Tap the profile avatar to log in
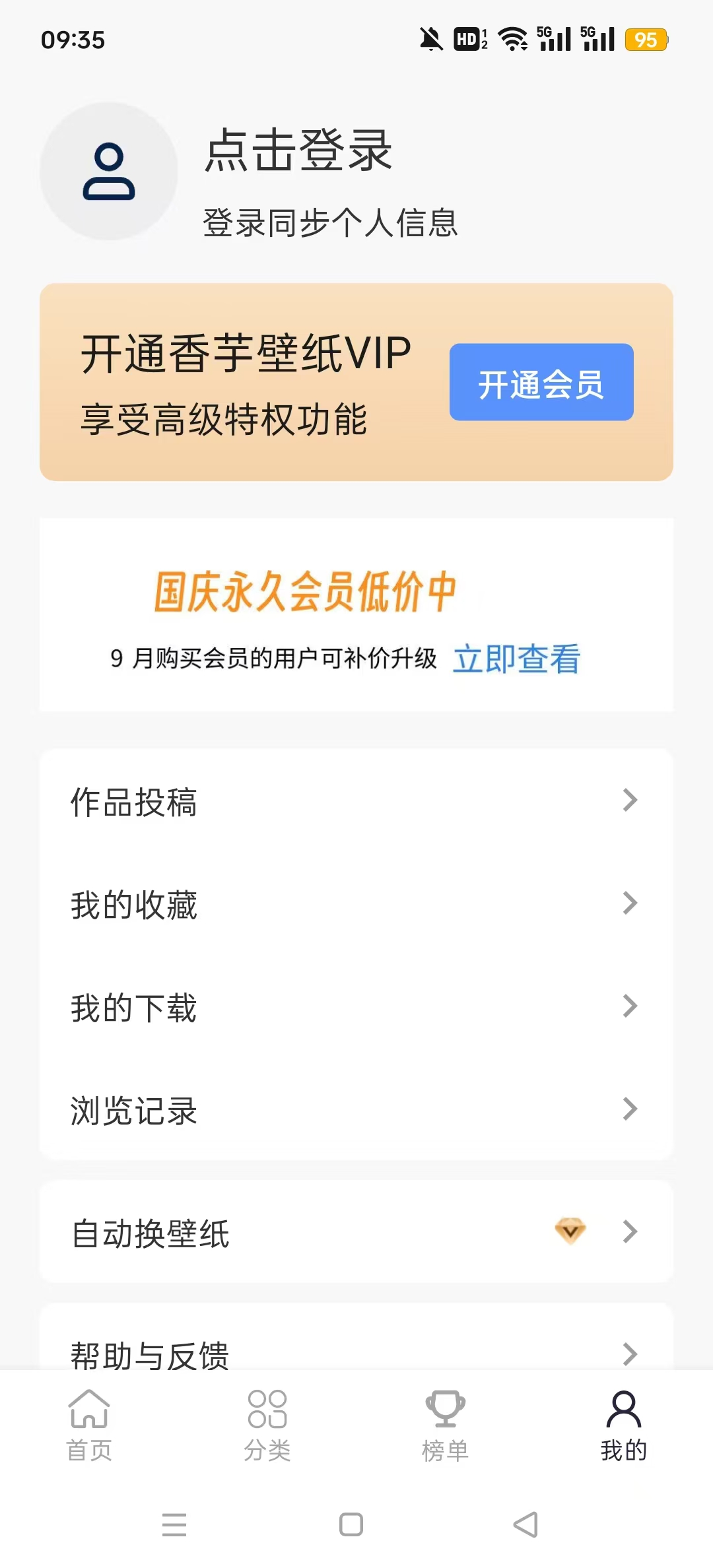Viewport: 713px width, 1568px height. coord(109,172)
